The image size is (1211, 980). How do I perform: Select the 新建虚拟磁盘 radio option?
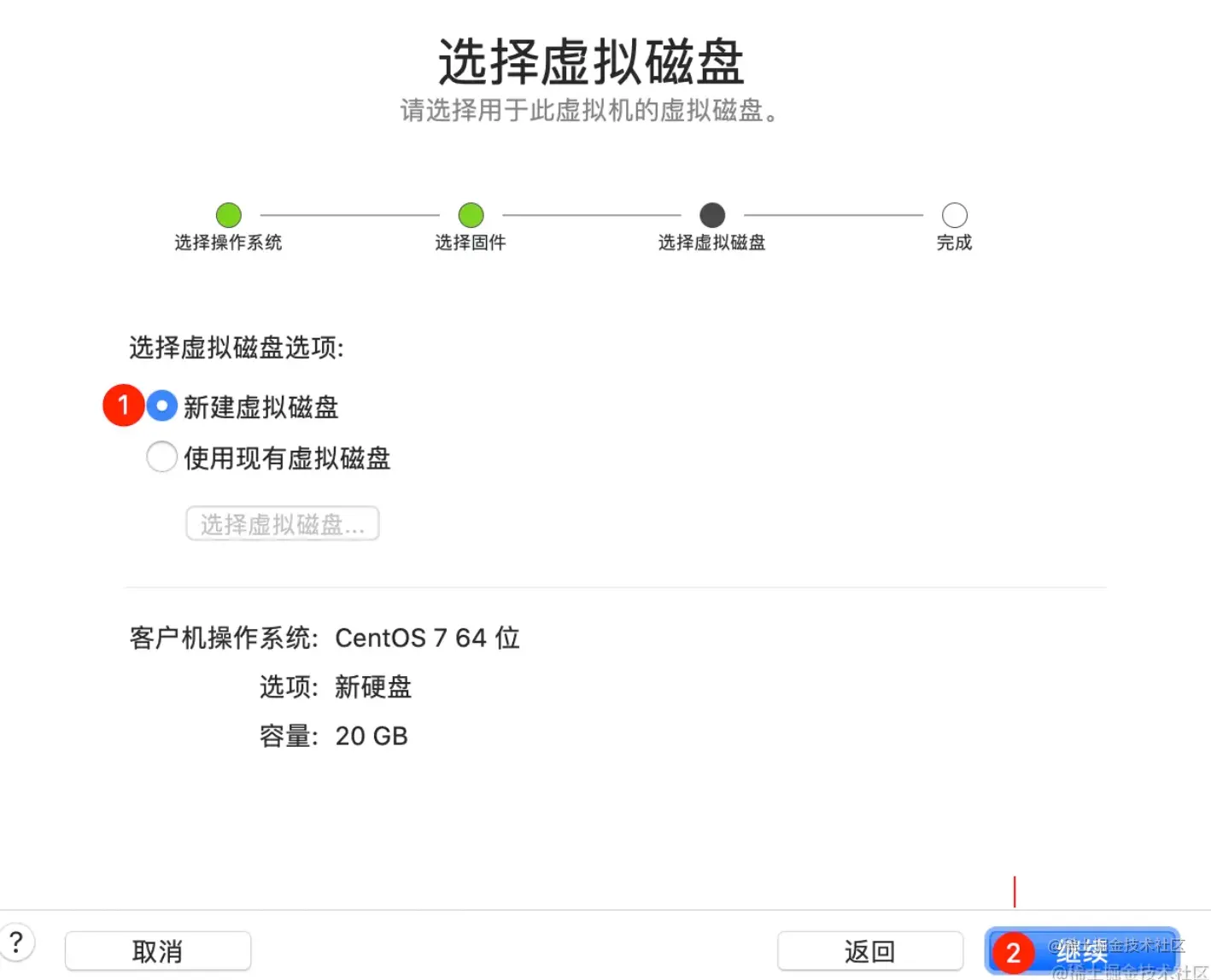pyautogui.click(x=162, y=406)
